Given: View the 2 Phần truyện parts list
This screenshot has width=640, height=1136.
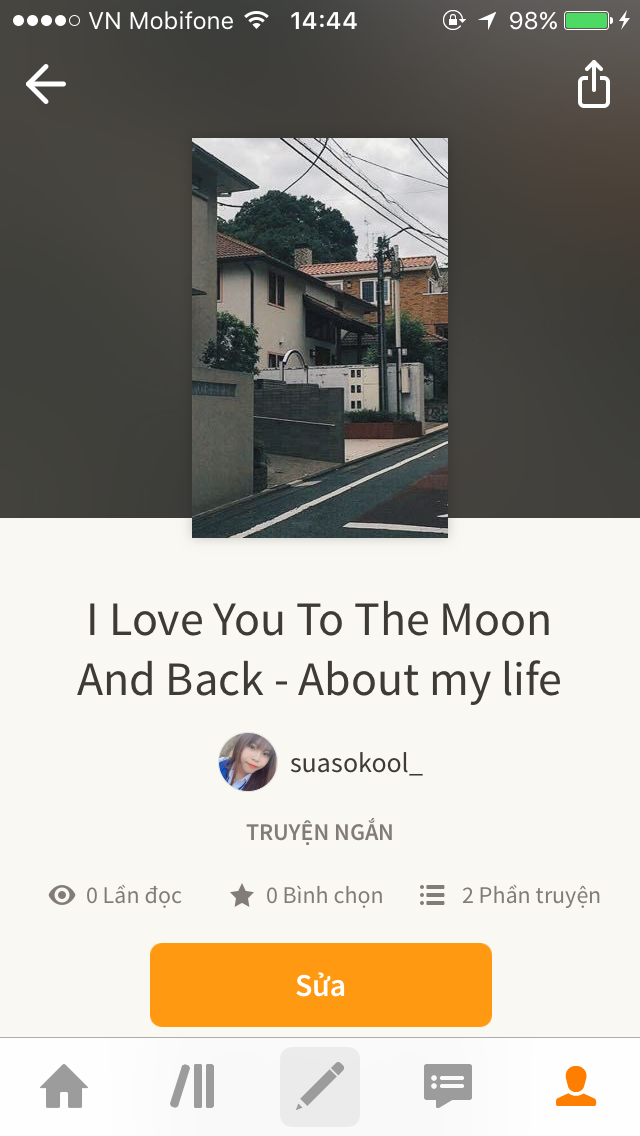Looking at the screenshot, I should pyautogui.click(x=510, y=895).
